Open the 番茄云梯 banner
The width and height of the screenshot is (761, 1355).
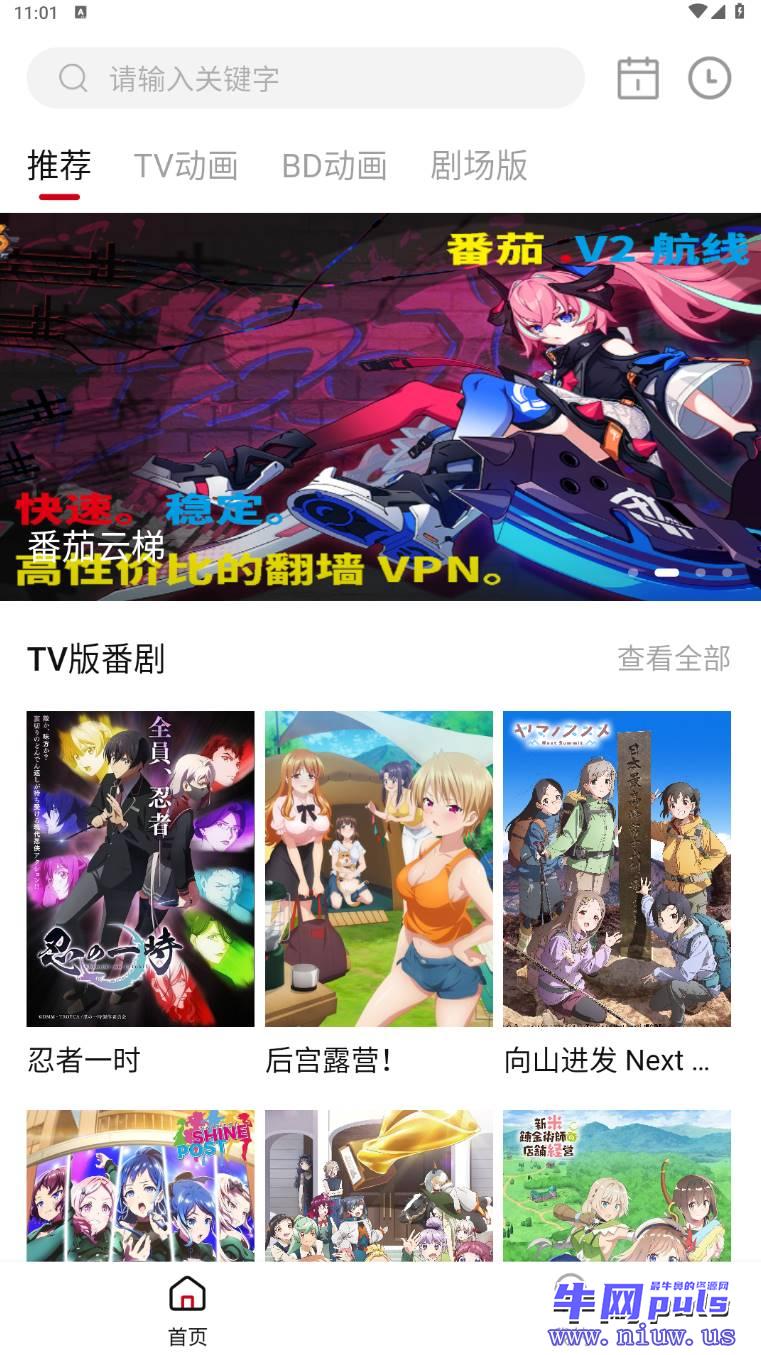(380, 407)
